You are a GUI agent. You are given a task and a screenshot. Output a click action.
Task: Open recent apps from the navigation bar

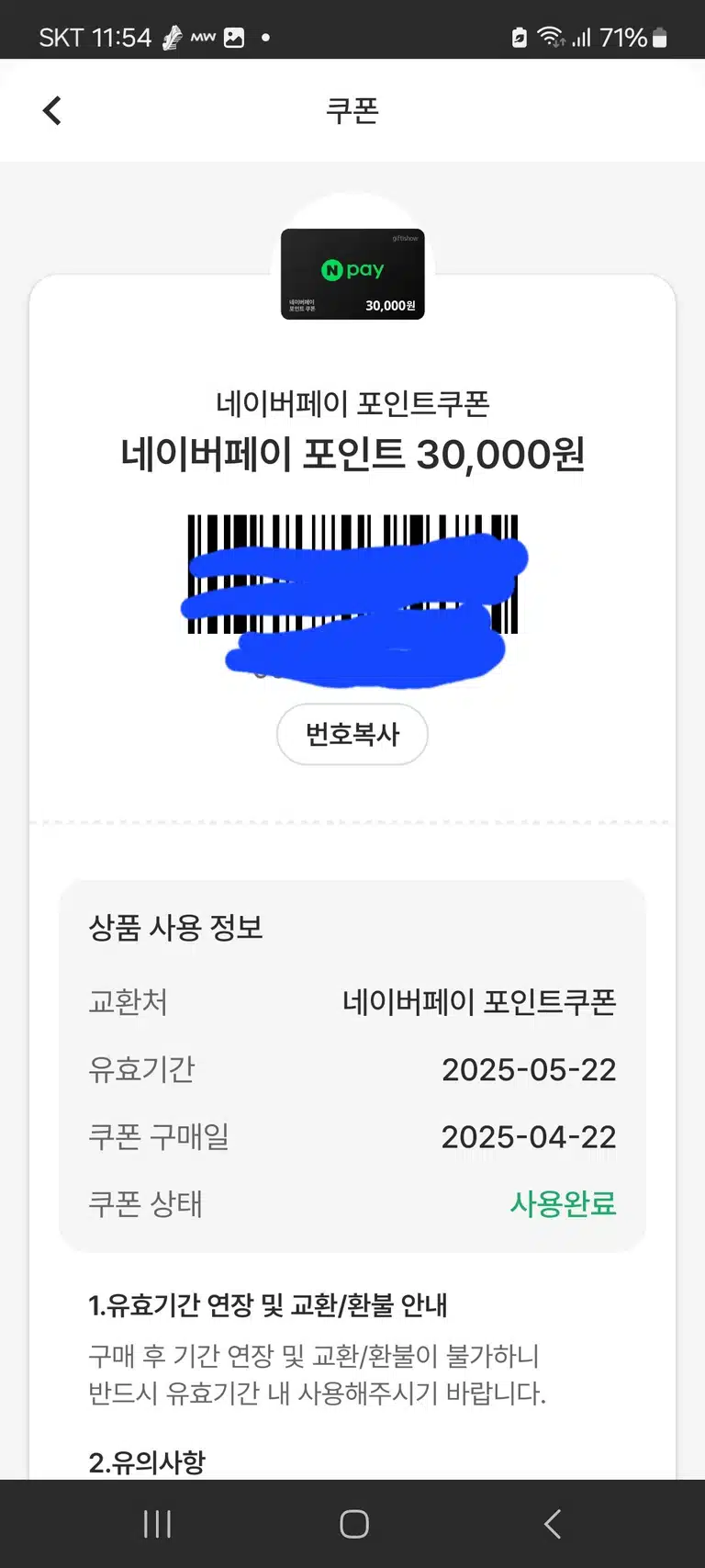tap(157, 1524)
